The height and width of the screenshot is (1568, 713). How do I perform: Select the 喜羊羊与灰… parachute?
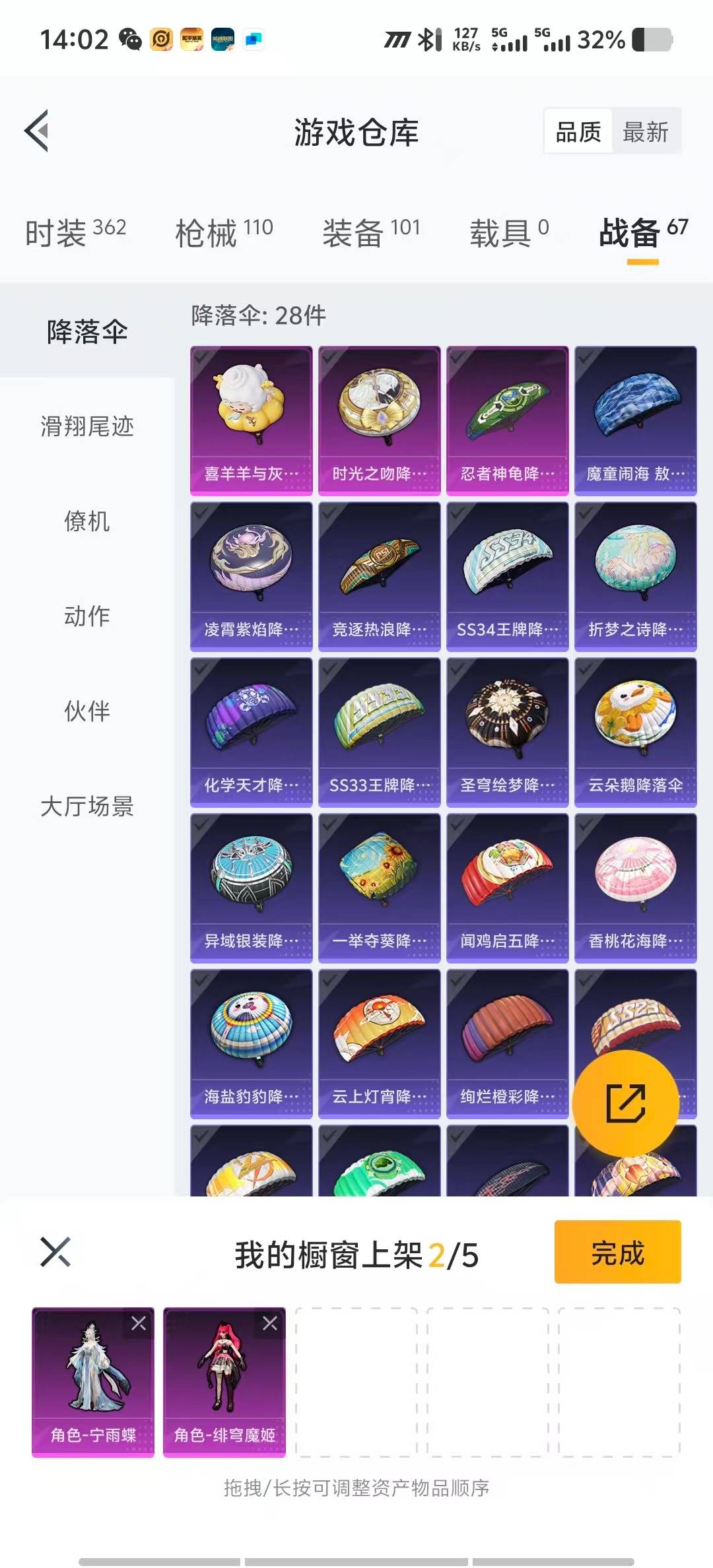252,420
